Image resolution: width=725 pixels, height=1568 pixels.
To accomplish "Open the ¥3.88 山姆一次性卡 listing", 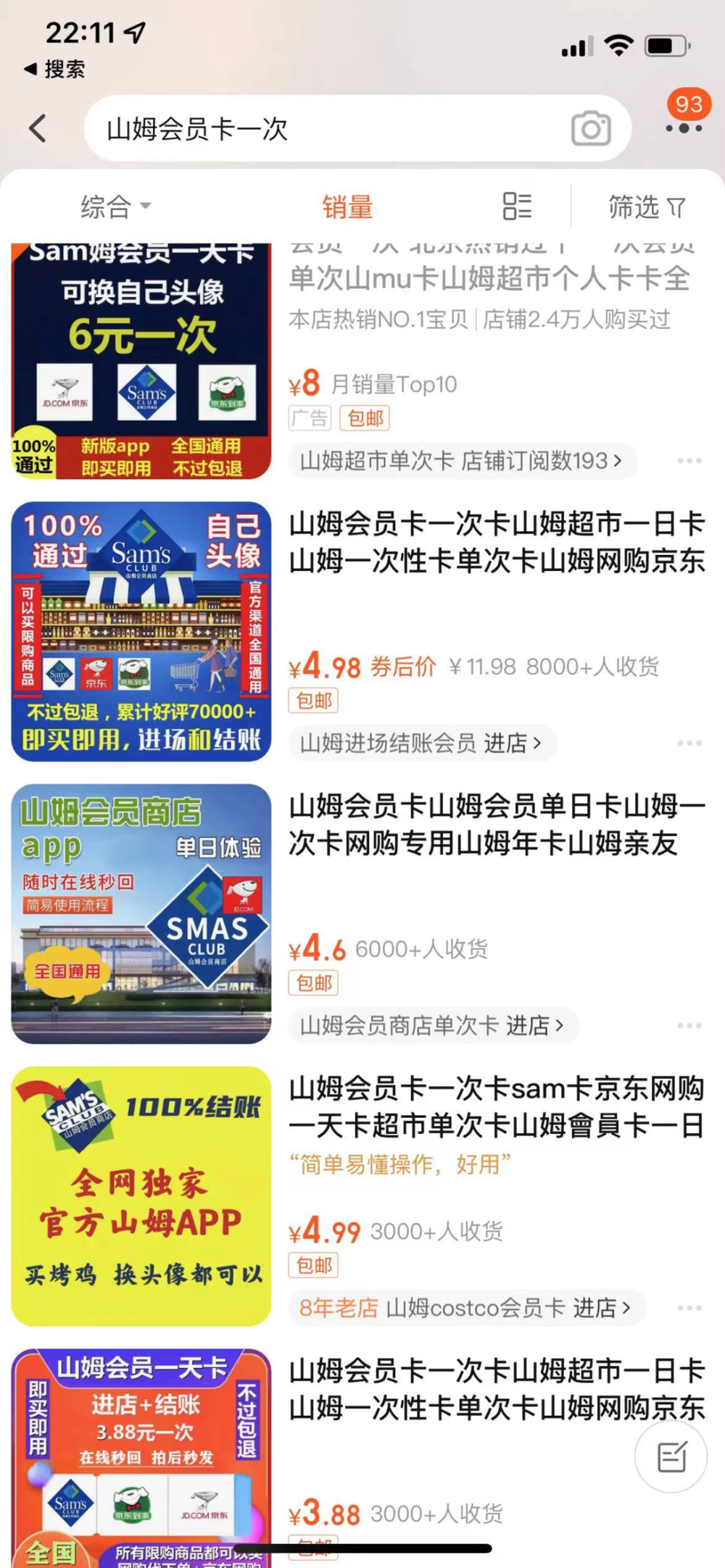I will tap(497, 1390).
